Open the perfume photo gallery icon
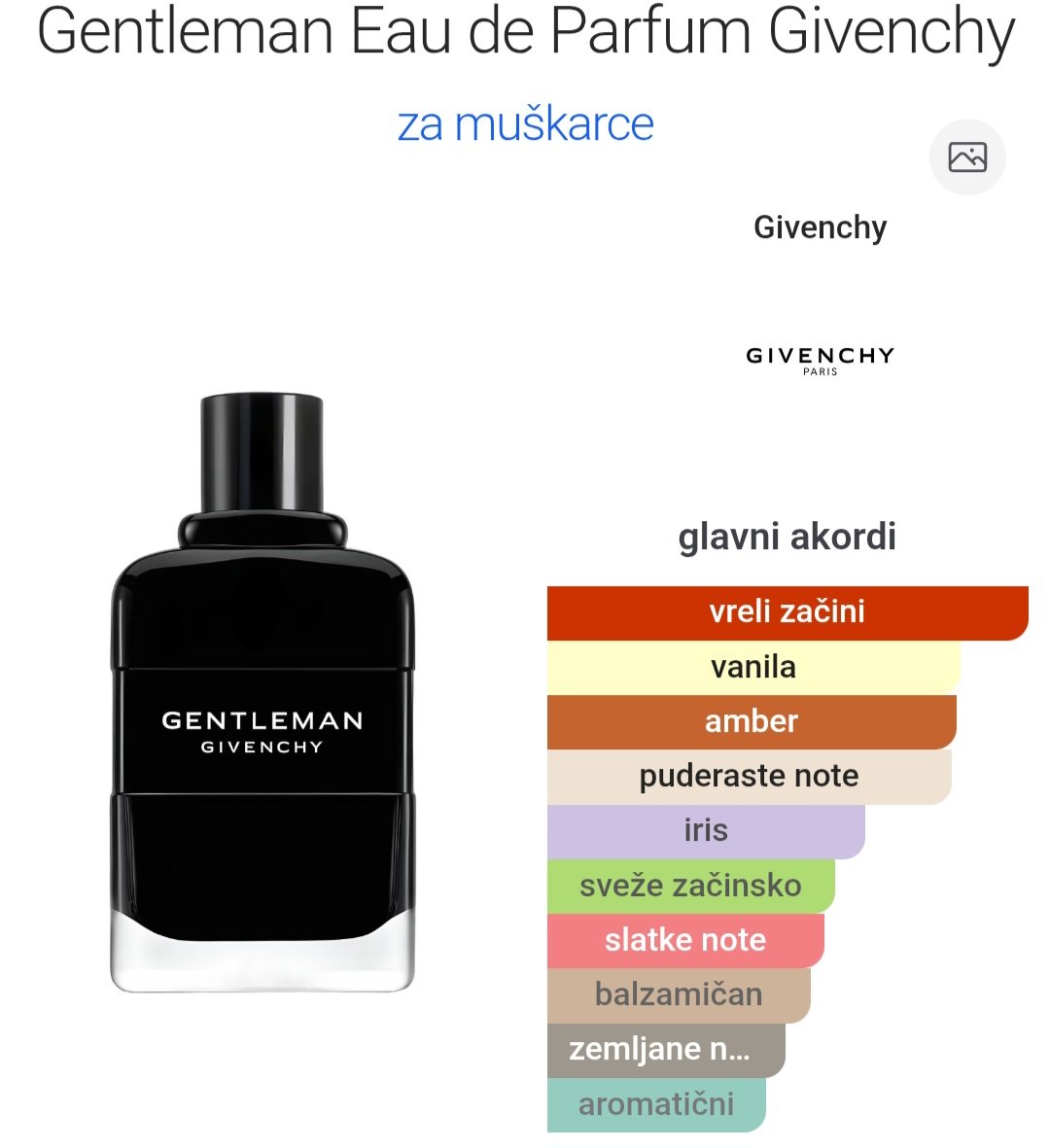Viewport: 1050px width, 1148px height. click(x=966, y=157)
